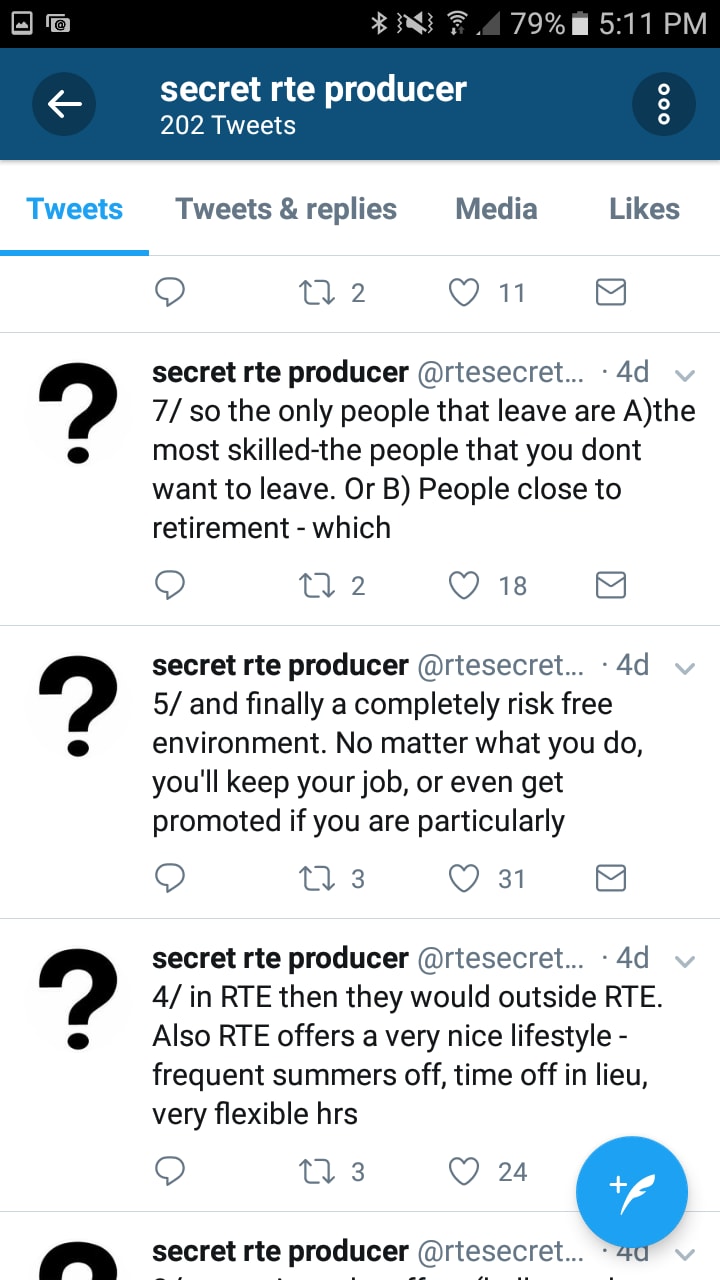Viewport: 720px width, 1280px height.
Task: Switch to the Media tab
Action: pyautogui.click(x=496, y=209)
